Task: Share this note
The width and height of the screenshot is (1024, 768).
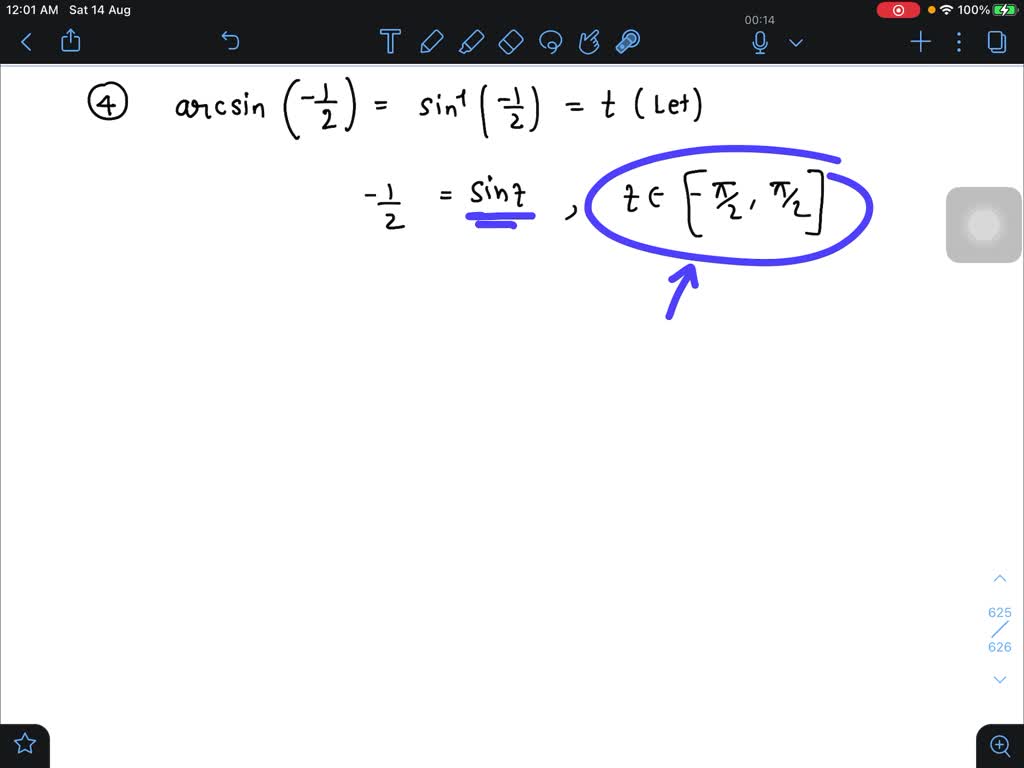Action: click(71, 41)
